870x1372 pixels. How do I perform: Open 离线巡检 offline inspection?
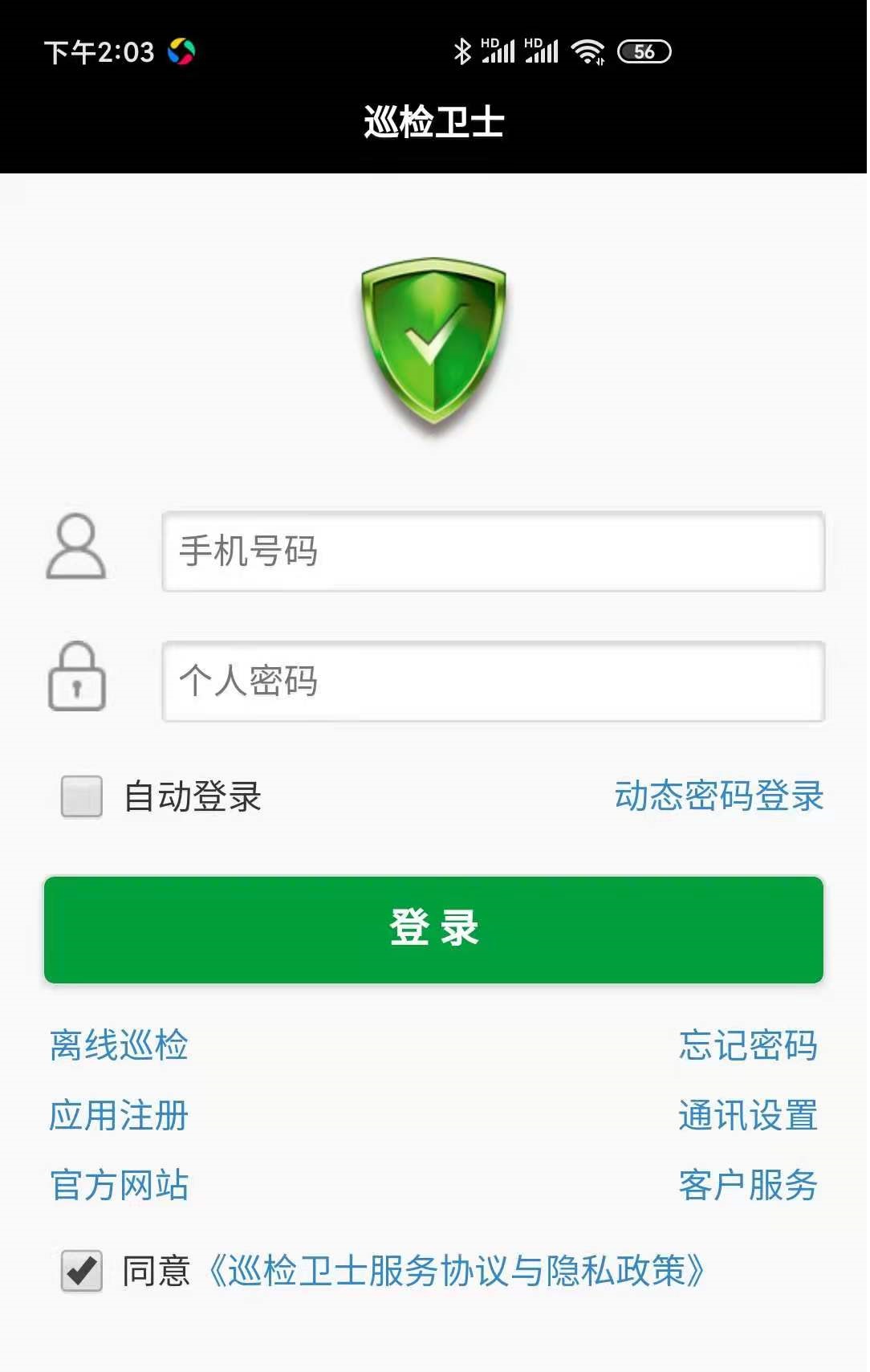pos(119,1045)
